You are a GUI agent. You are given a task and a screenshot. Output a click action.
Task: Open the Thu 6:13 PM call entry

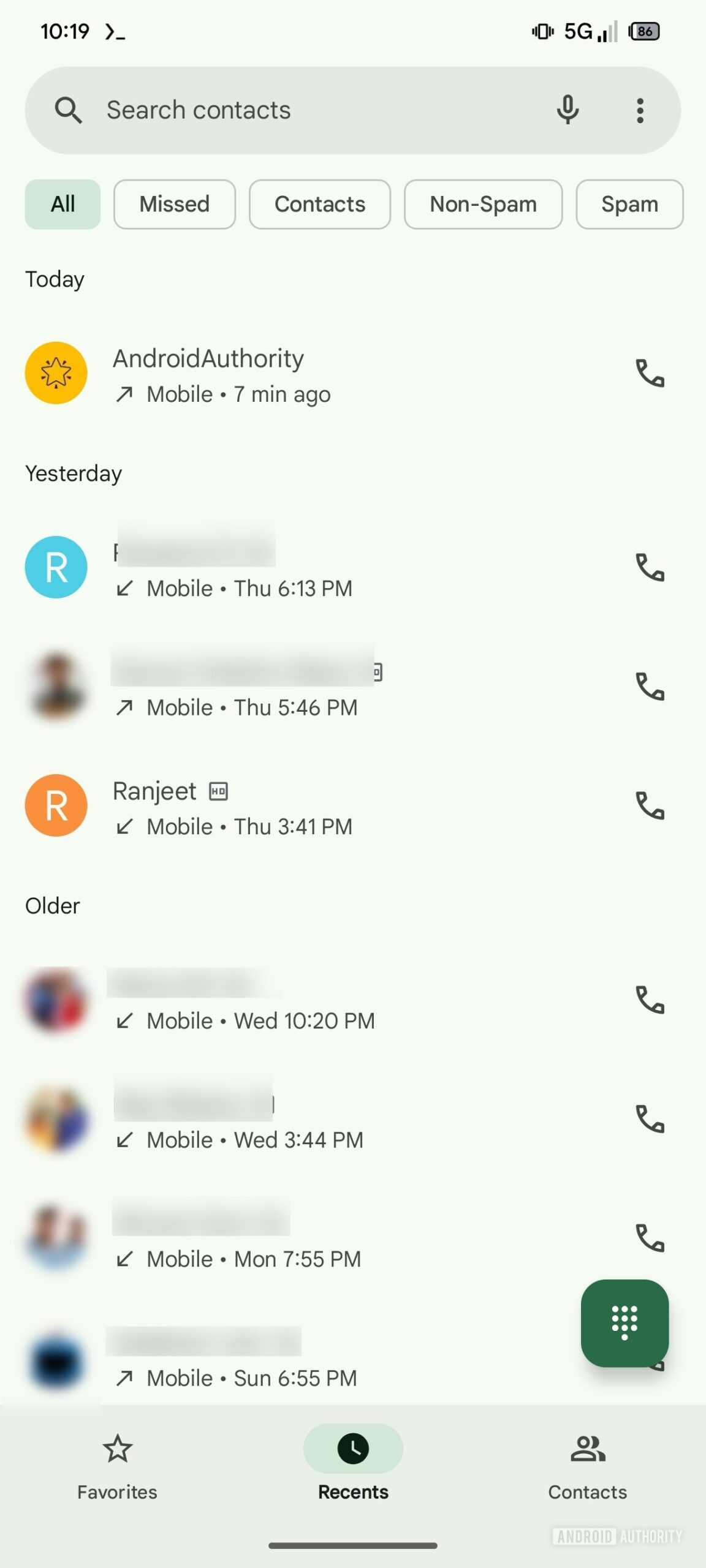click(306, 568)
